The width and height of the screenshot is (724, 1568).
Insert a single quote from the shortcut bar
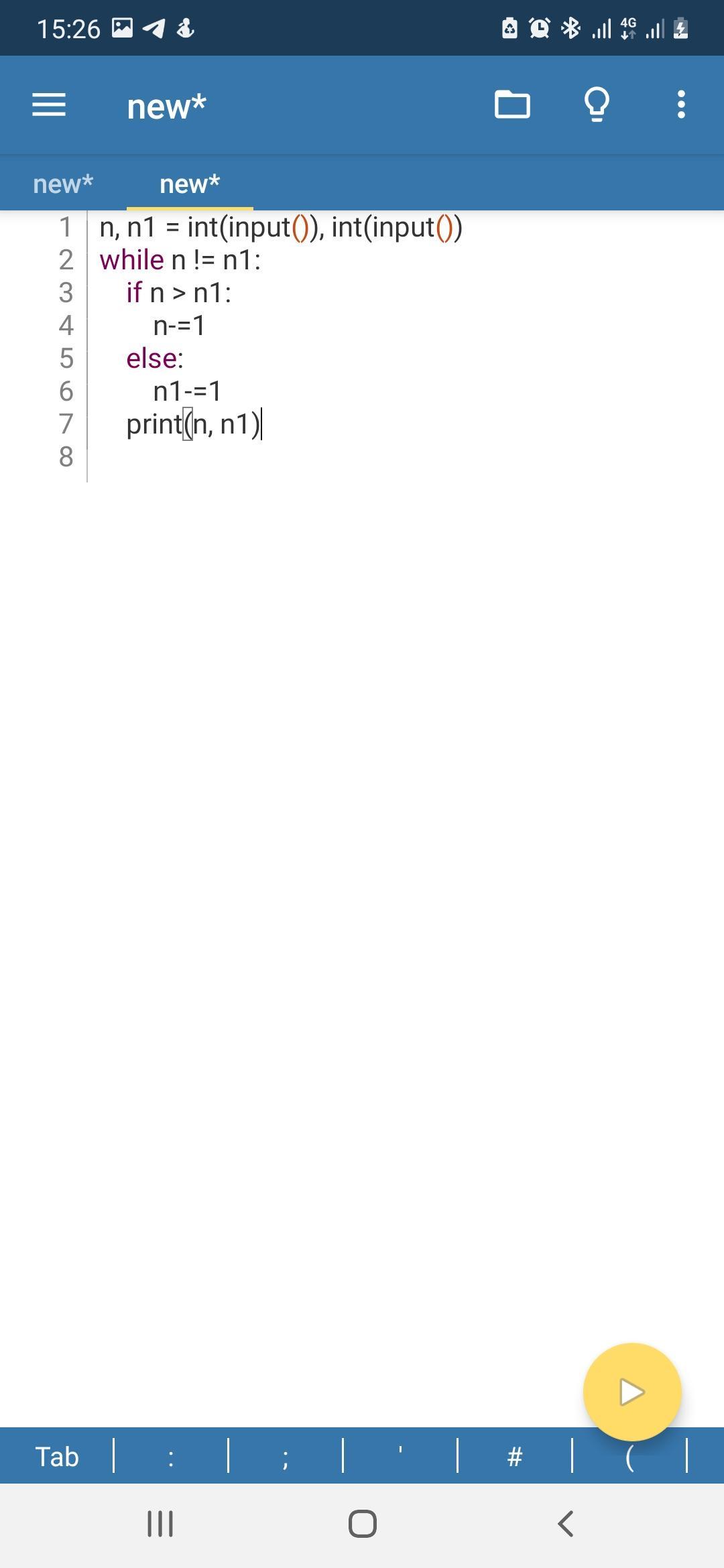pos(400,1456)
